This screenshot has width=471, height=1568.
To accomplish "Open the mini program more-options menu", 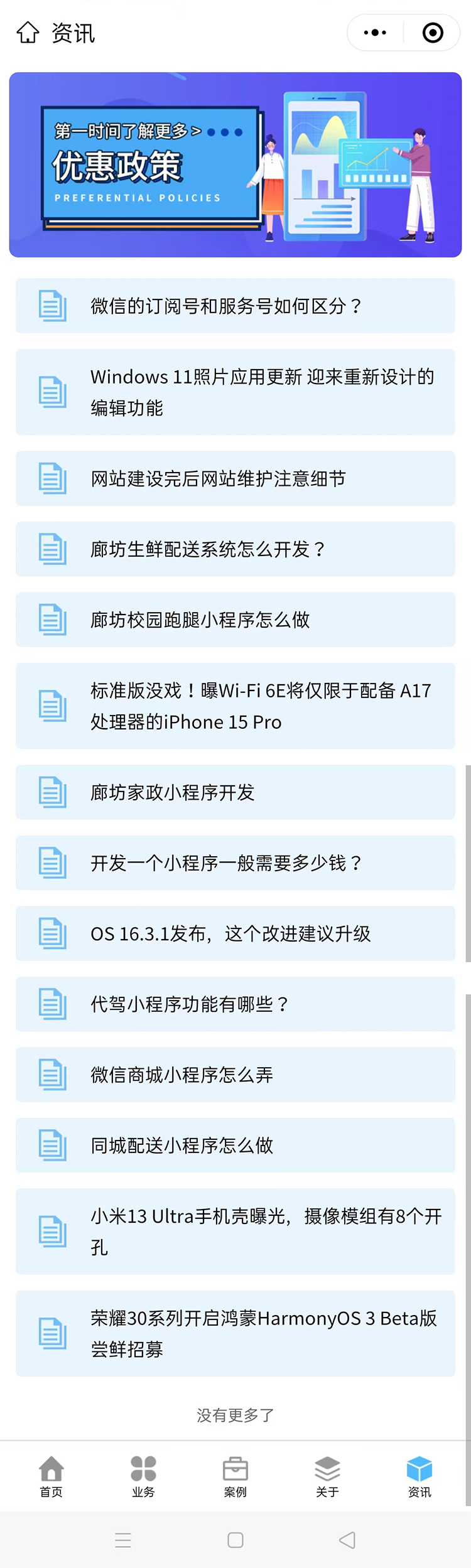I will [375, 33].
